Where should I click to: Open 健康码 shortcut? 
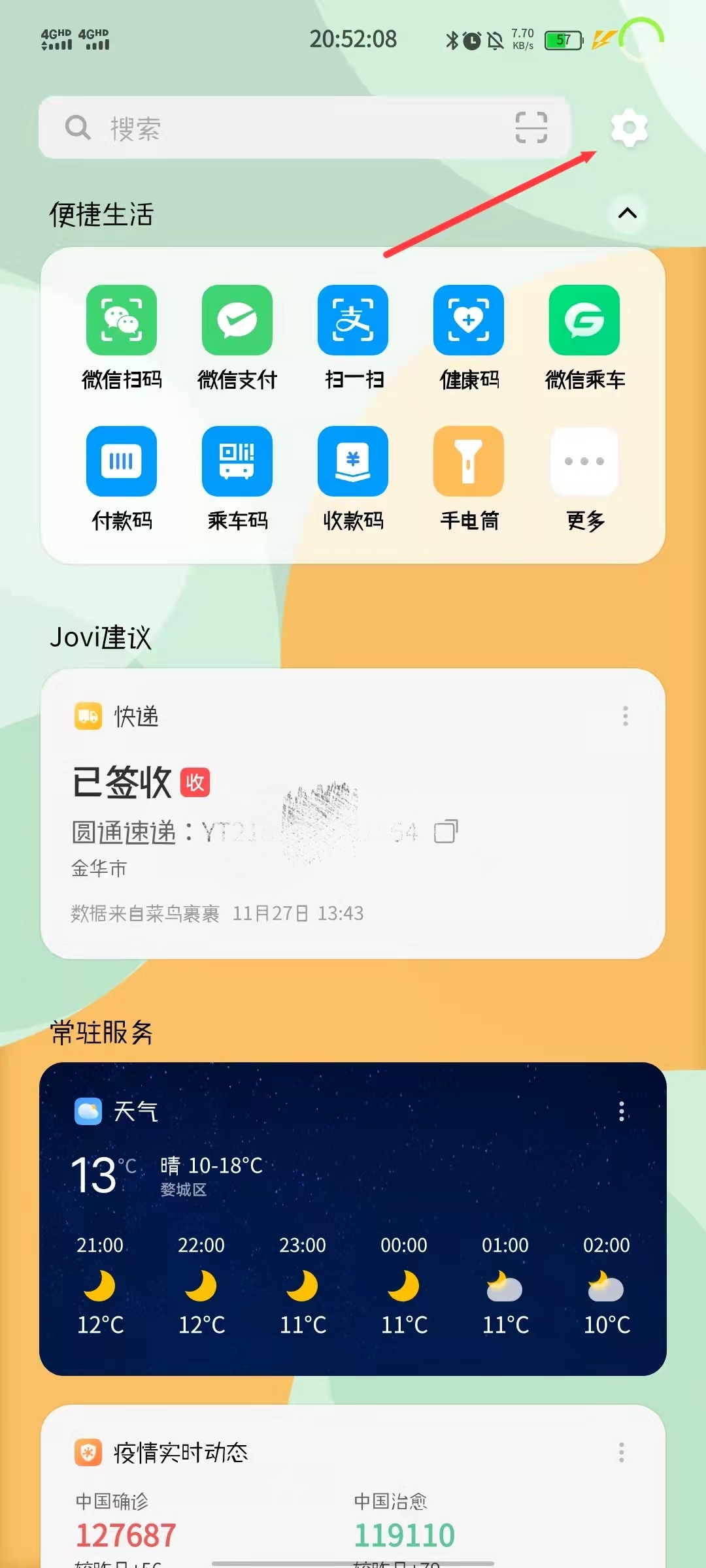point(469,320)
